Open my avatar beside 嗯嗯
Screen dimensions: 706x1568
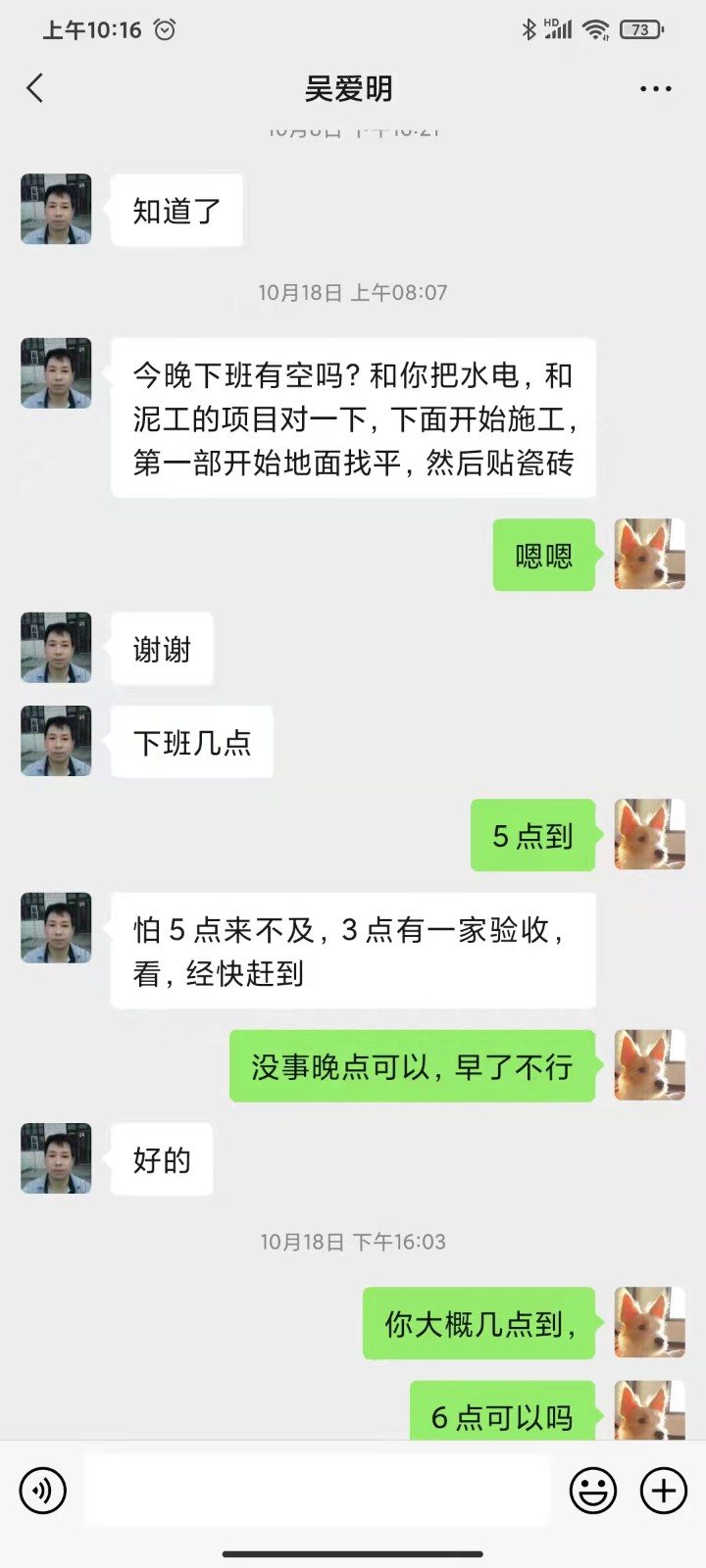pos(649,555)
